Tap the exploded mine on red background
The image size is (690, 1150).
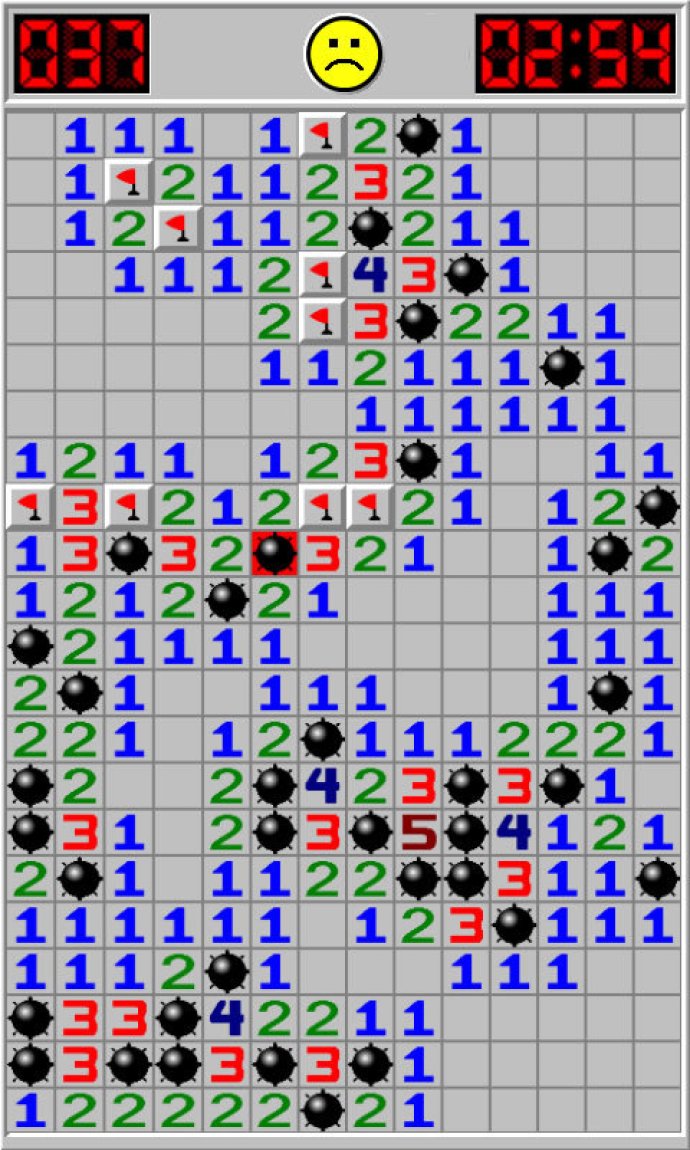click(x=274, y=554)
